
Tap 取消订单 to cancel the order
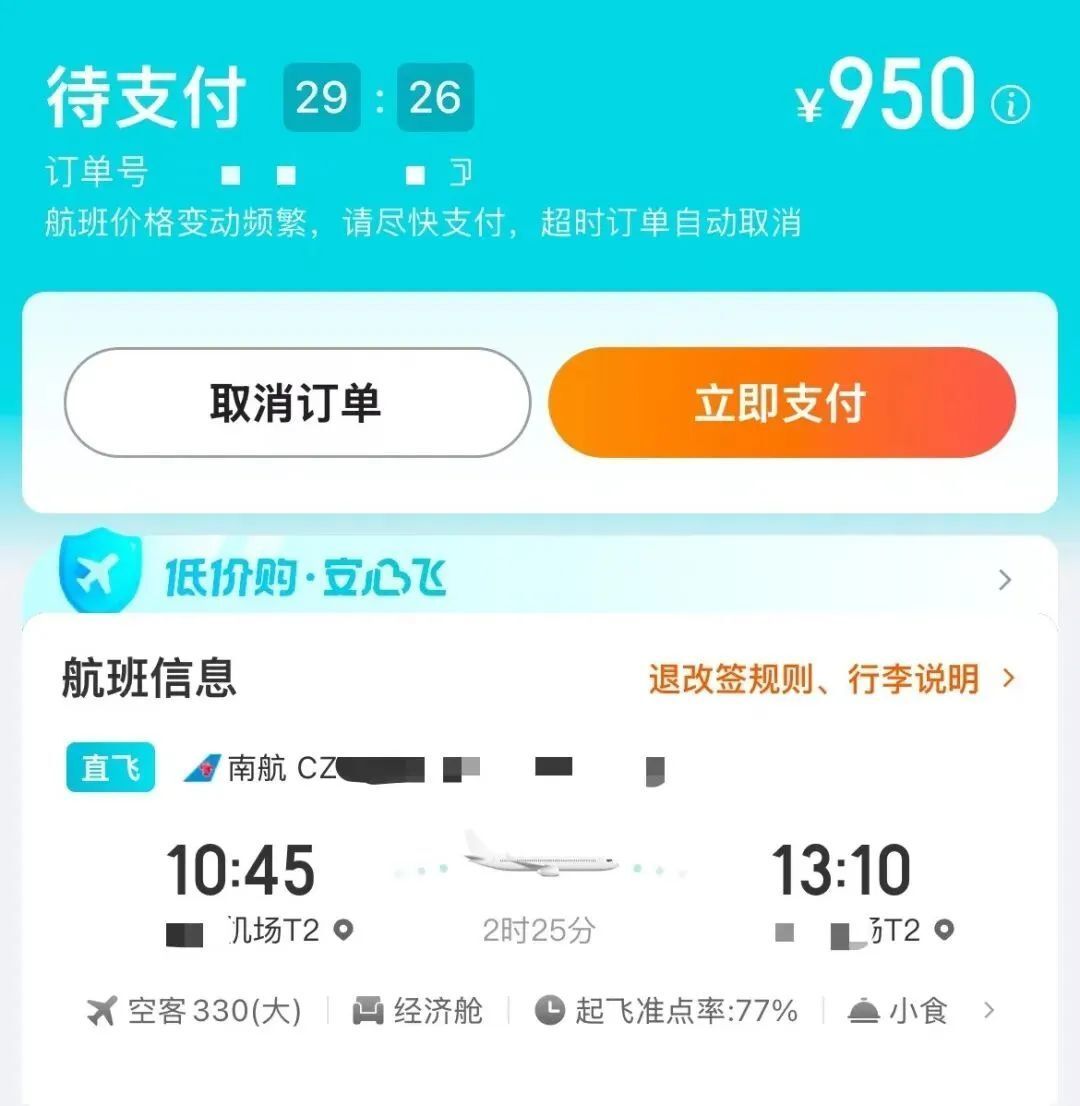click(x=297, y=403)
